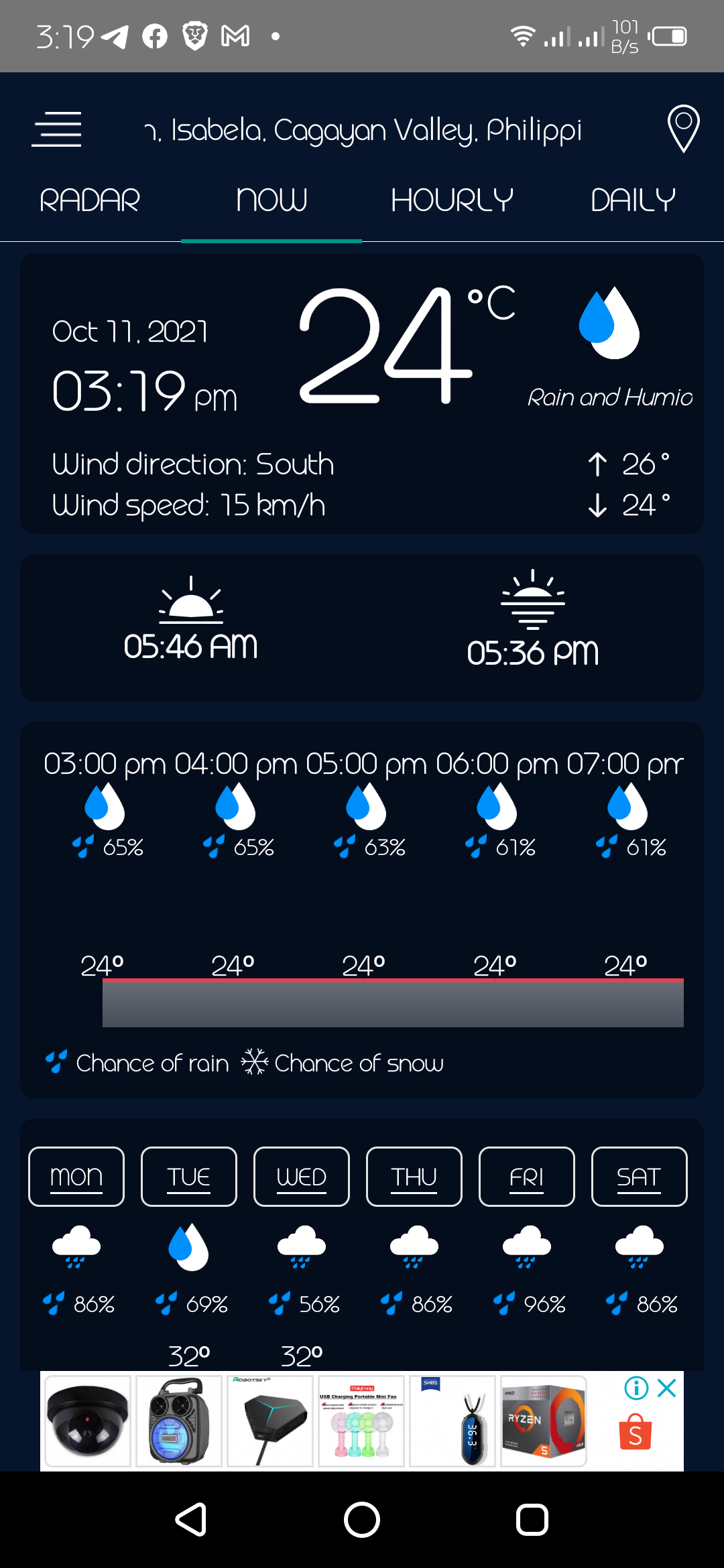Screen dimensions: 724x1568
Task: Open the recent apps overview
Action: tap(532, 1519)
